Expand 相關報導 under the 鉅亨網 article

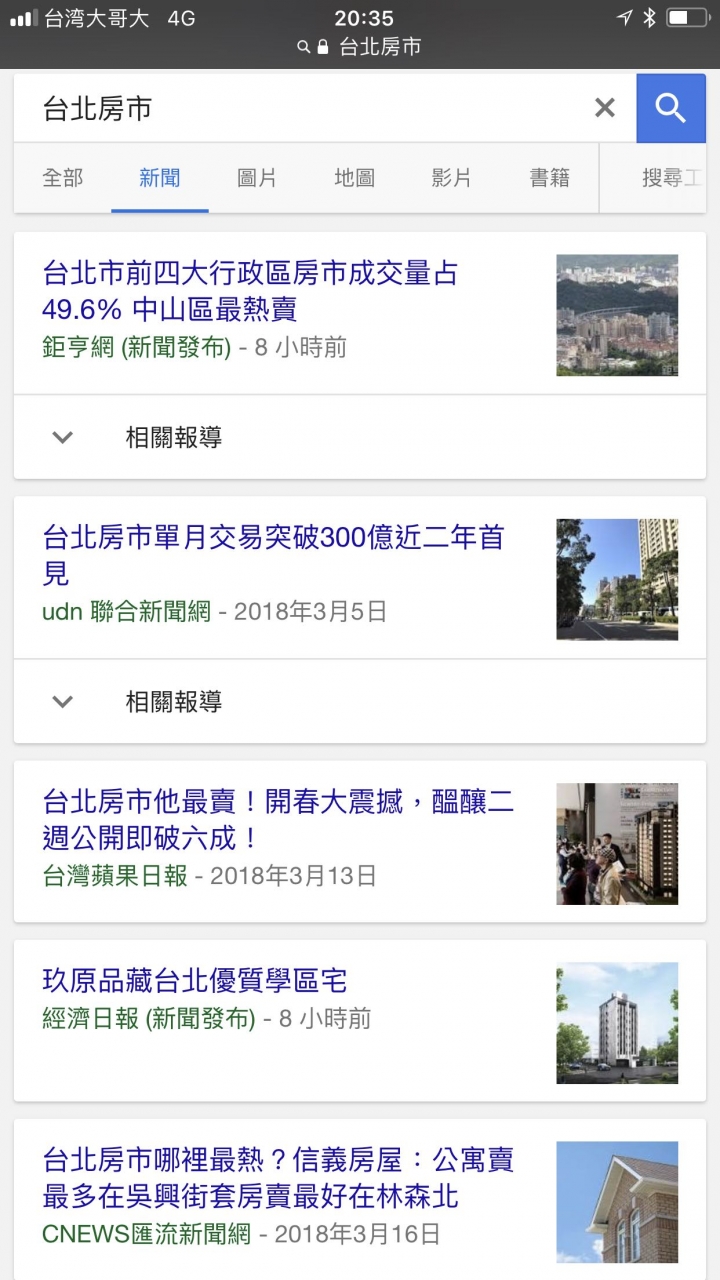tap(173, 437)
